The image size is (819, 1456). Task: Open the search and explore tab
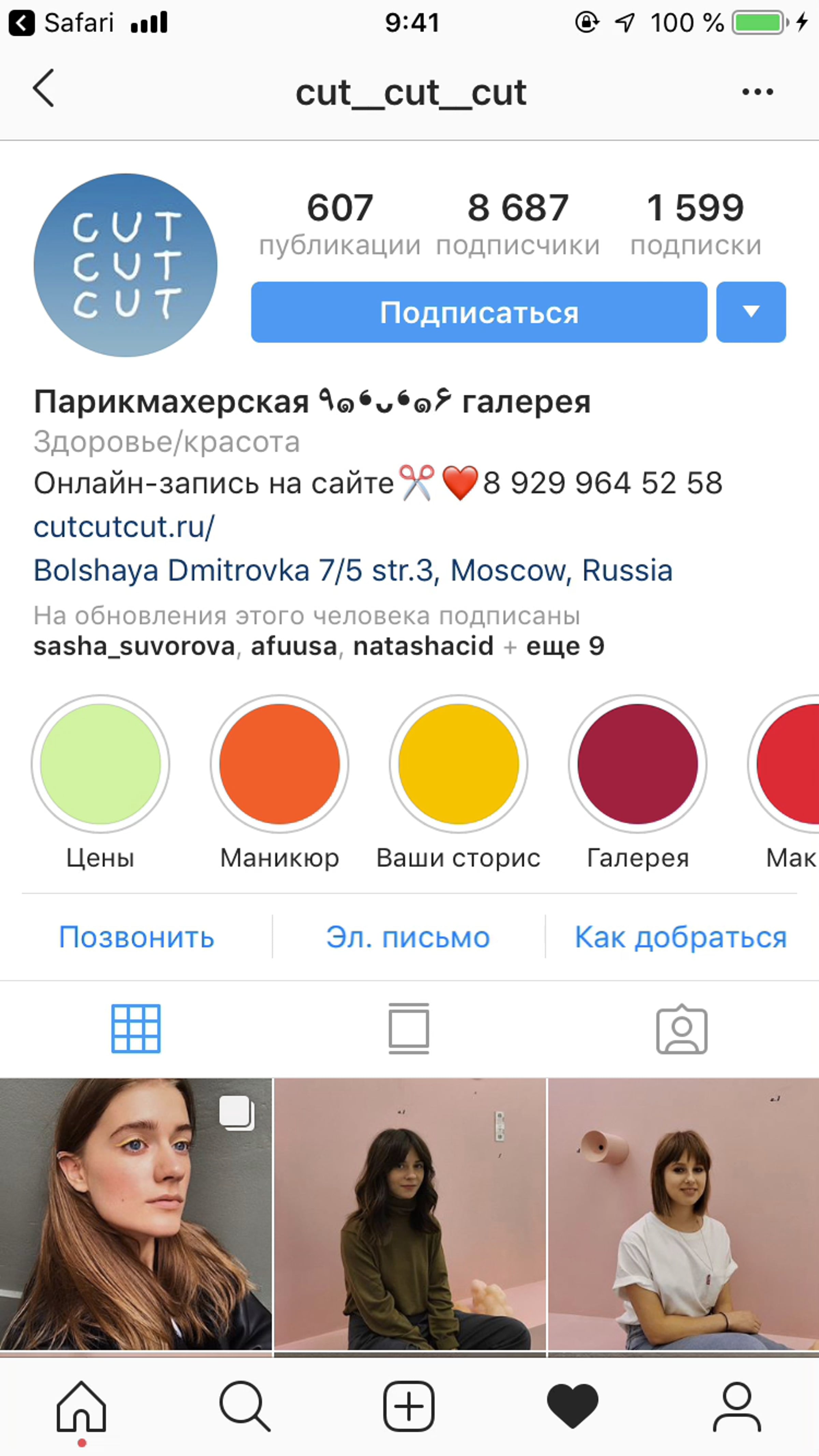point(244,1406)
